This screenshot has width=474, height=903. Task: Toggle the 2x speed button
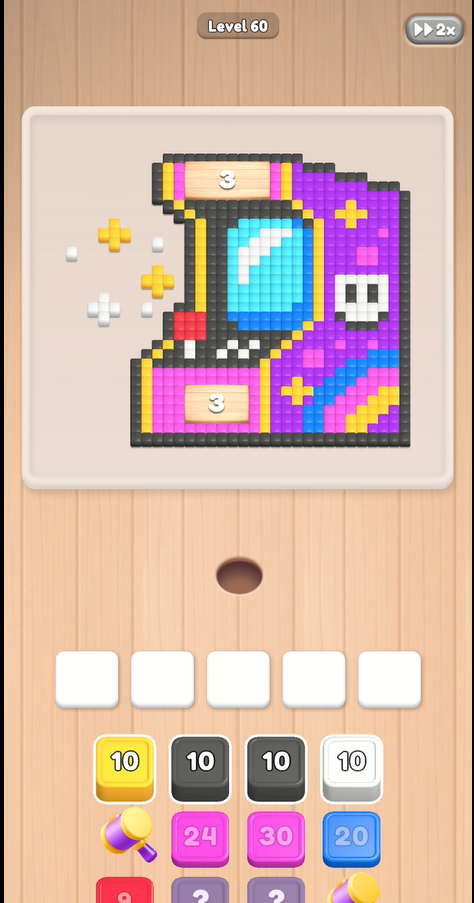tap(435, 29)
